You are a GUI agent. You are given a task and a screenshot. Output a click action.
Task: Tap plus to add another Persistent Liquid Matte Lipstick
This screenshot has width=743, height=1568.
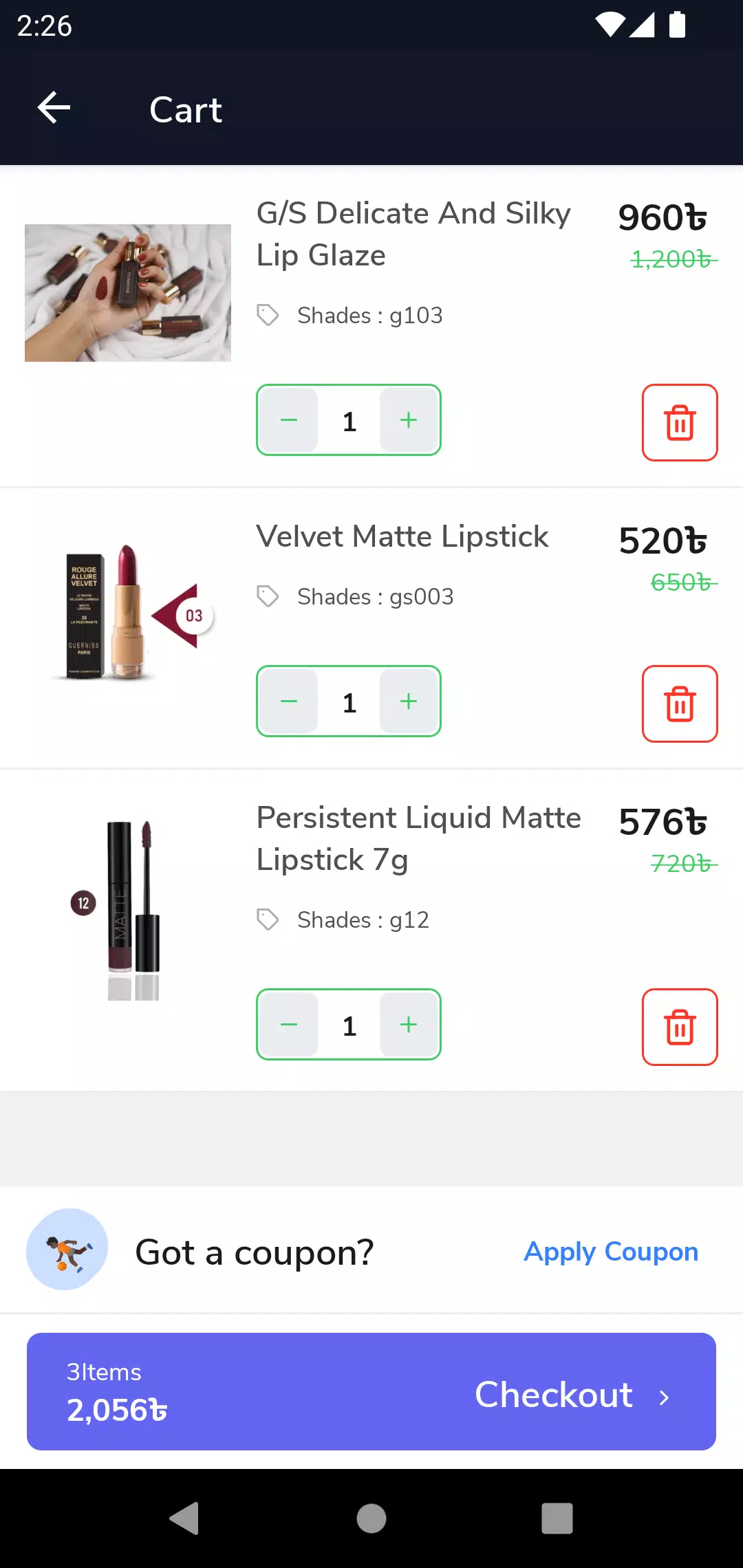point(409,1025)
